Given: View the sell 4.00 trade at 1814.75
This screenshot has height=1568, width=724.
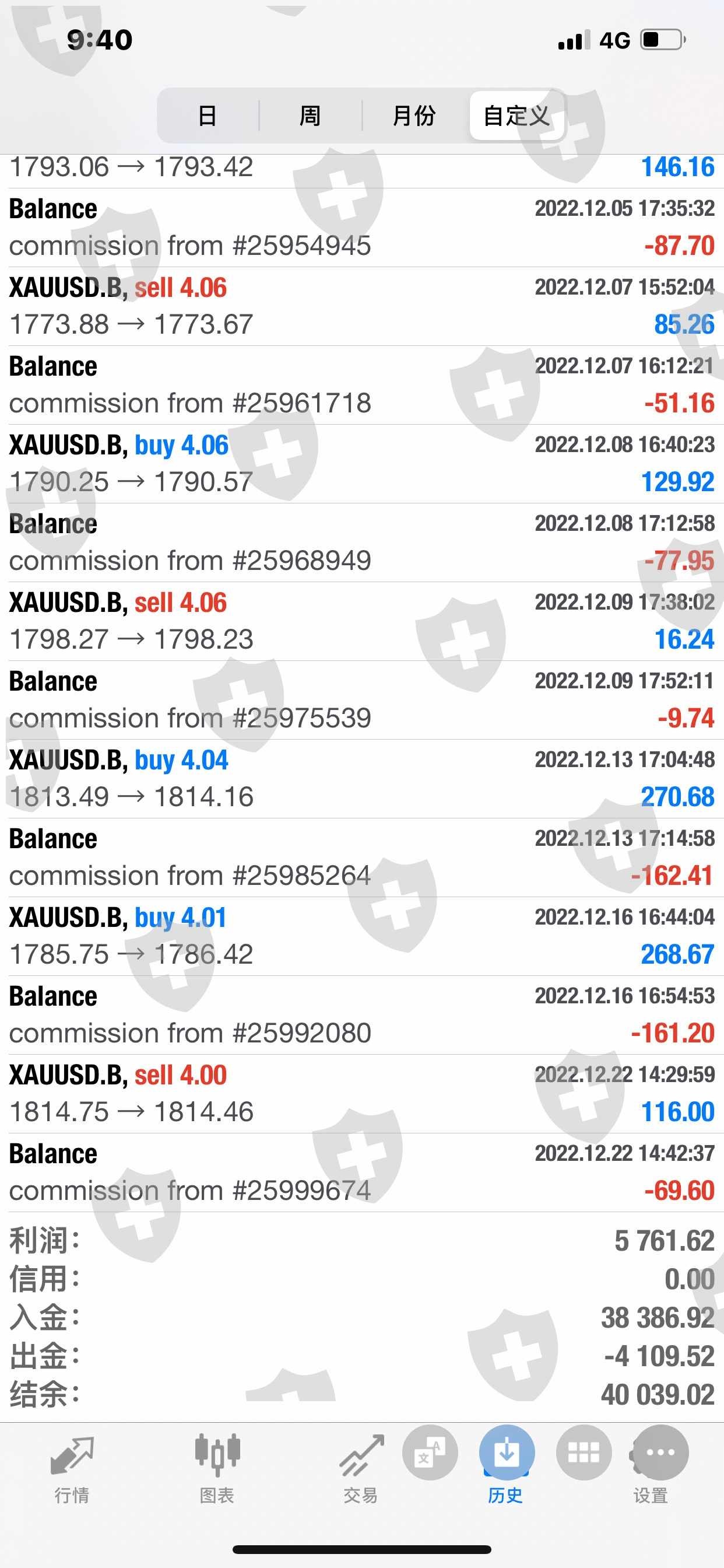Looking at the screenshot, I should 361,1094.
